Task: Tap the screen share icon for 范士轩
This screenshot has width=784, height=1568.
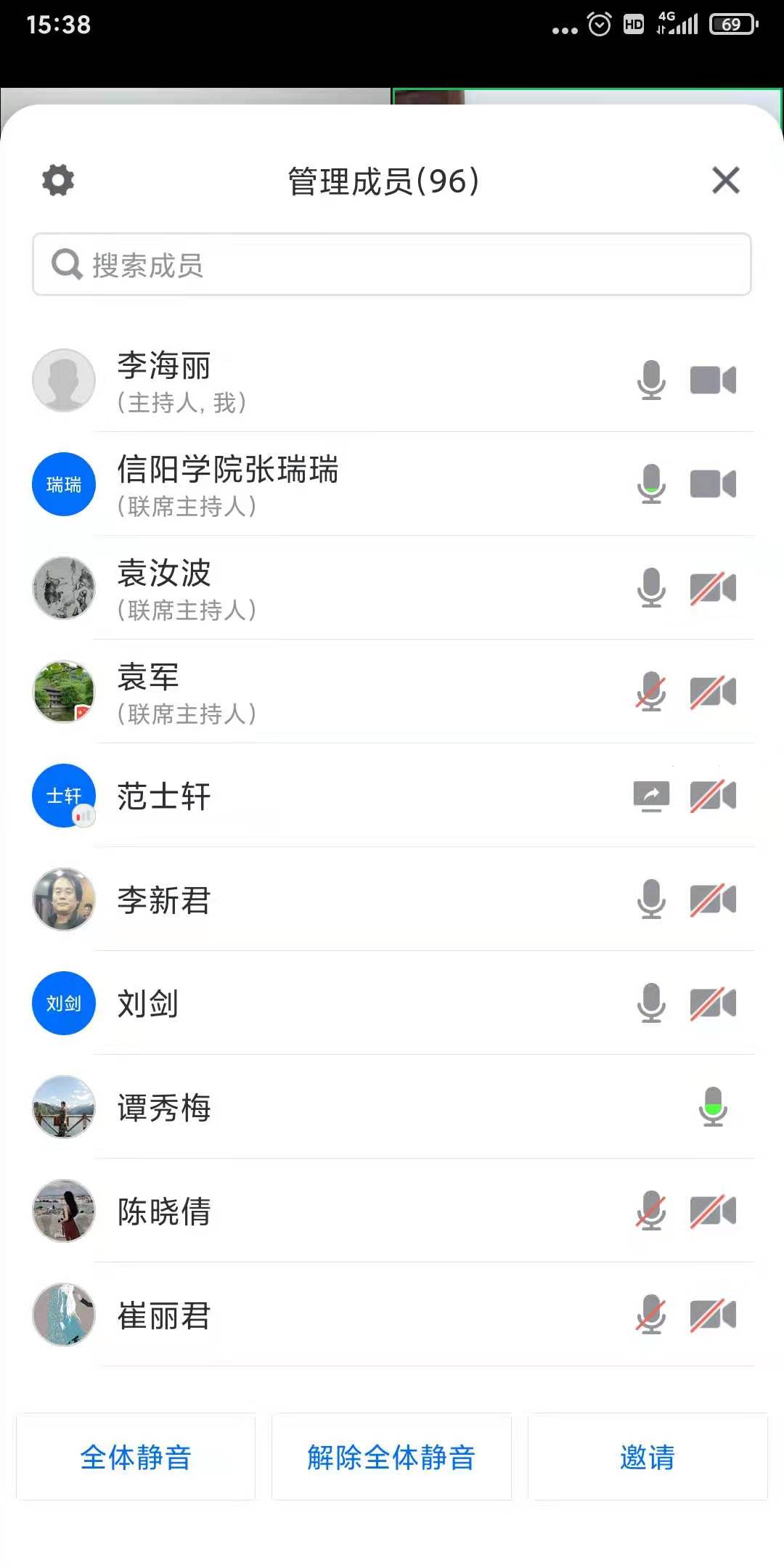Action: click(651, 796)
